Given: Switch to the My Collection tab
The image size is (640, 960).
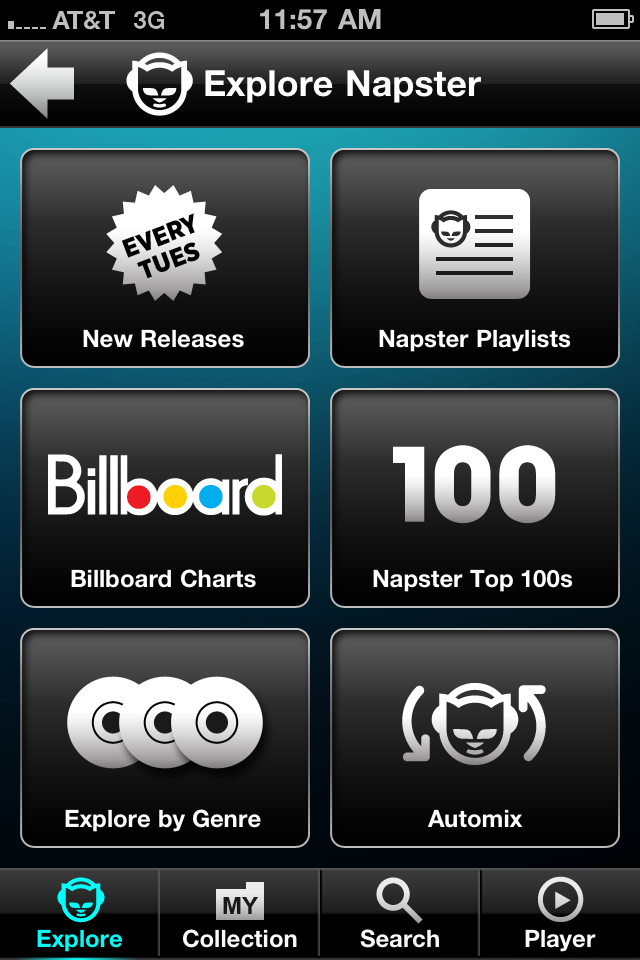Looking at the screenshot, I should click(x=240, y=915).
